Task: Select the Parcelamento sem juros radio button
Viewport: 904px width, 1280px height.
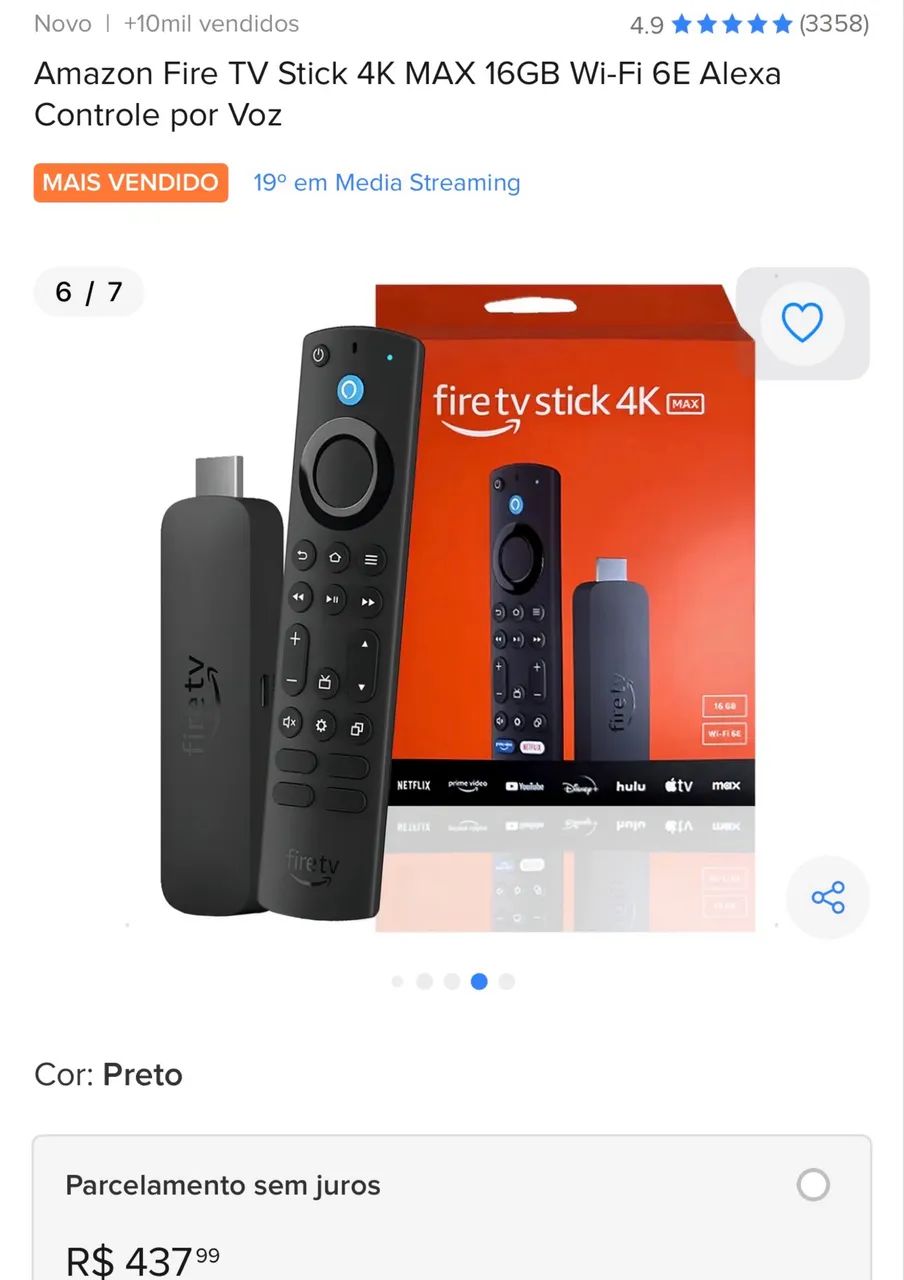Action: (814, 1185)
